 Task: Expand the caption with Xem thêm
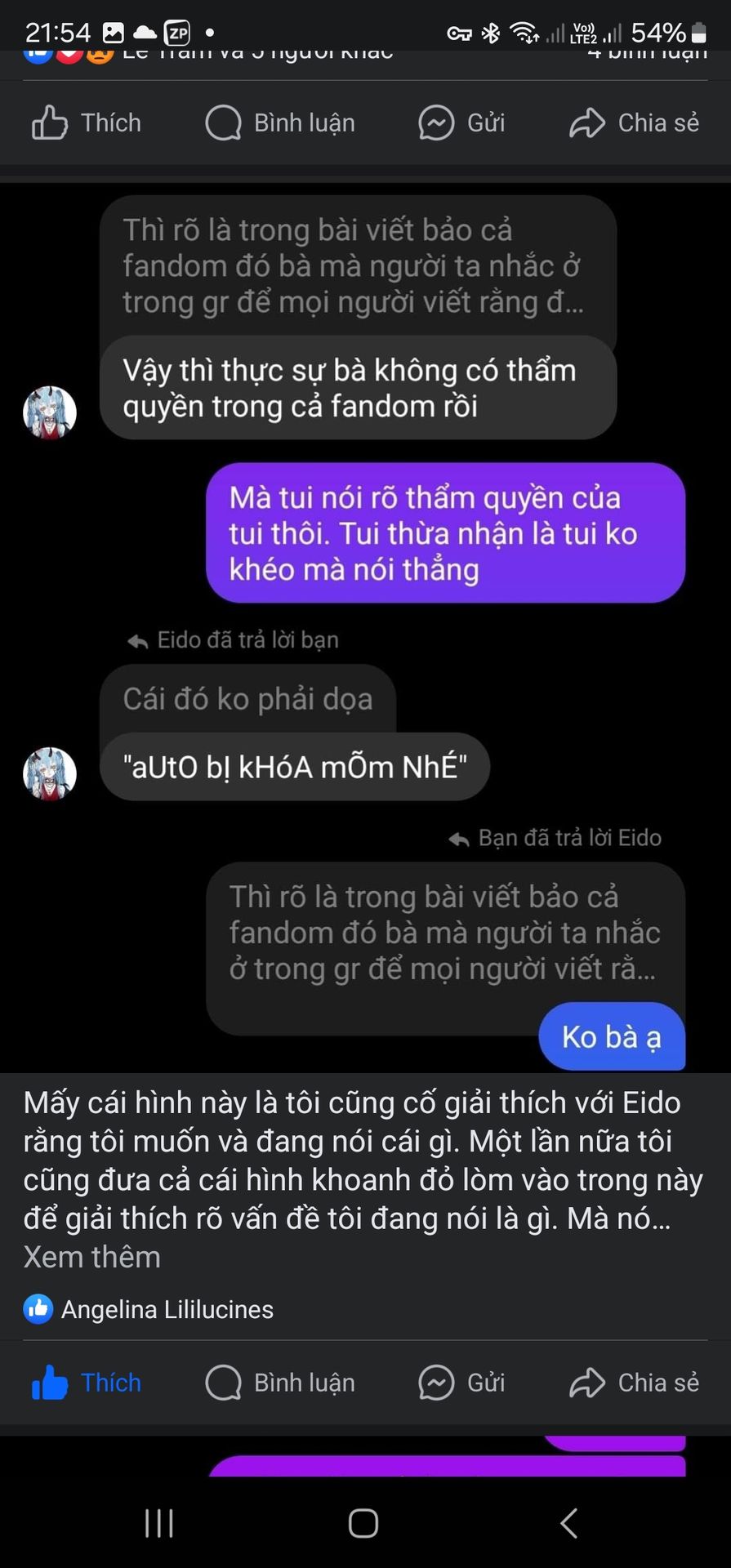pyautogui.click(x=91, y=1257)
